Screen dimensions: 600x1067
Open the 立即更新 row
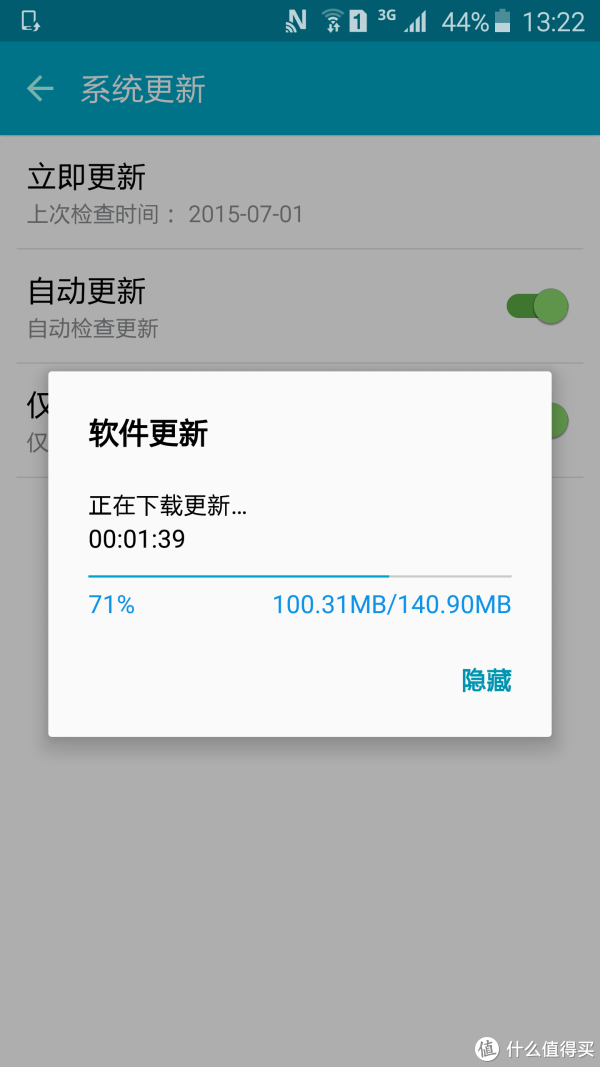tap(300, 193)
